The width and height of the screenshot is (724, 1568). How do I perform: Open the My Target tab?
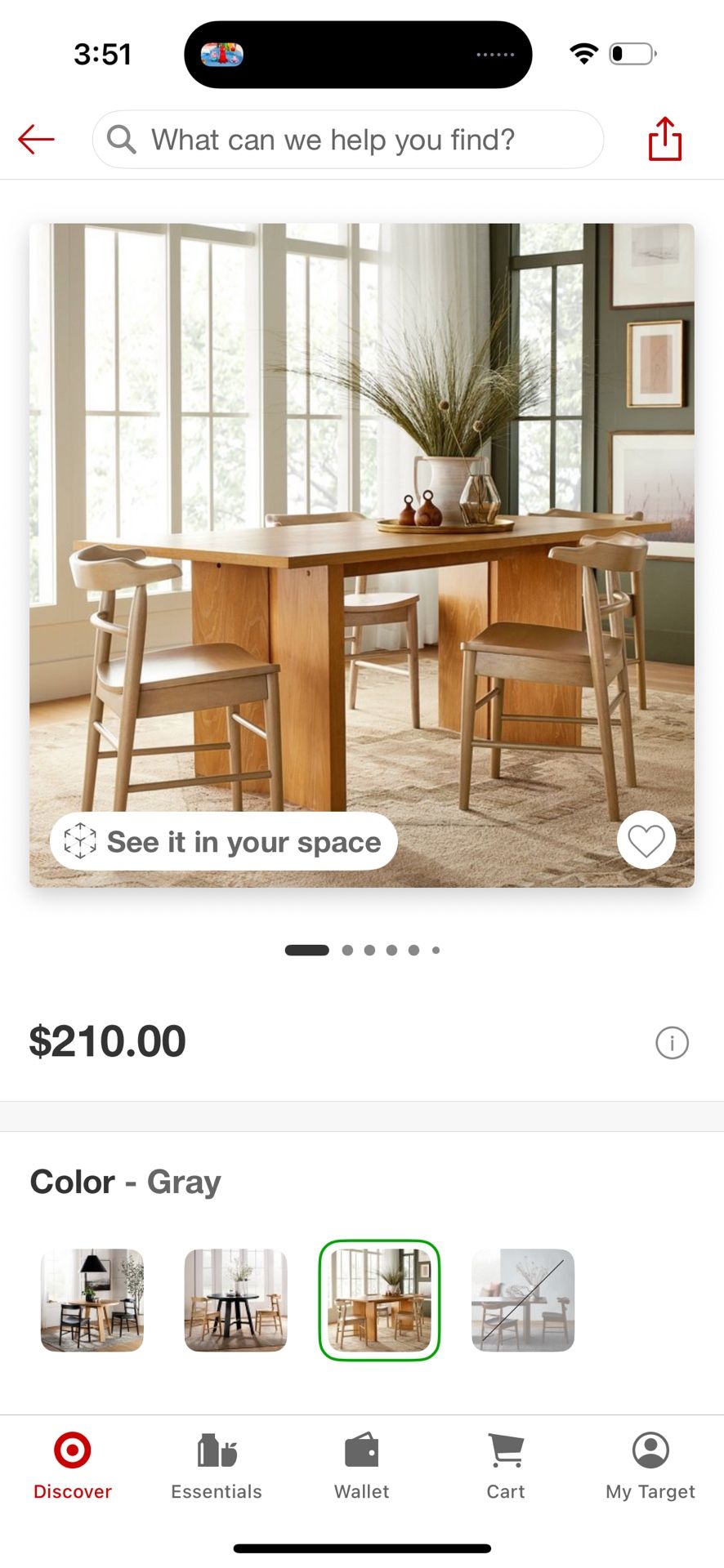[650, 1467]
